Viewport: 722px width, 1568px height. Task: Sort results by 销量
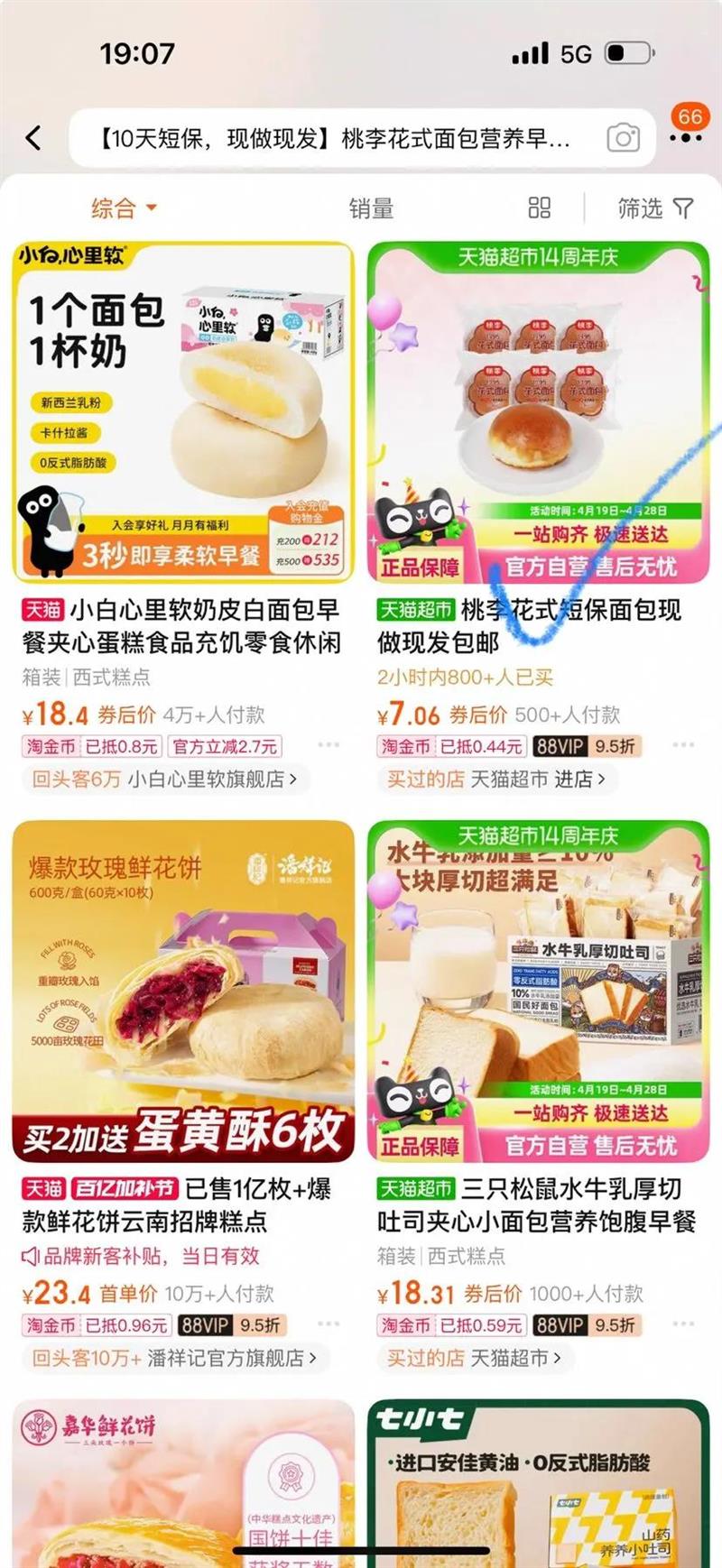[371, 208]
